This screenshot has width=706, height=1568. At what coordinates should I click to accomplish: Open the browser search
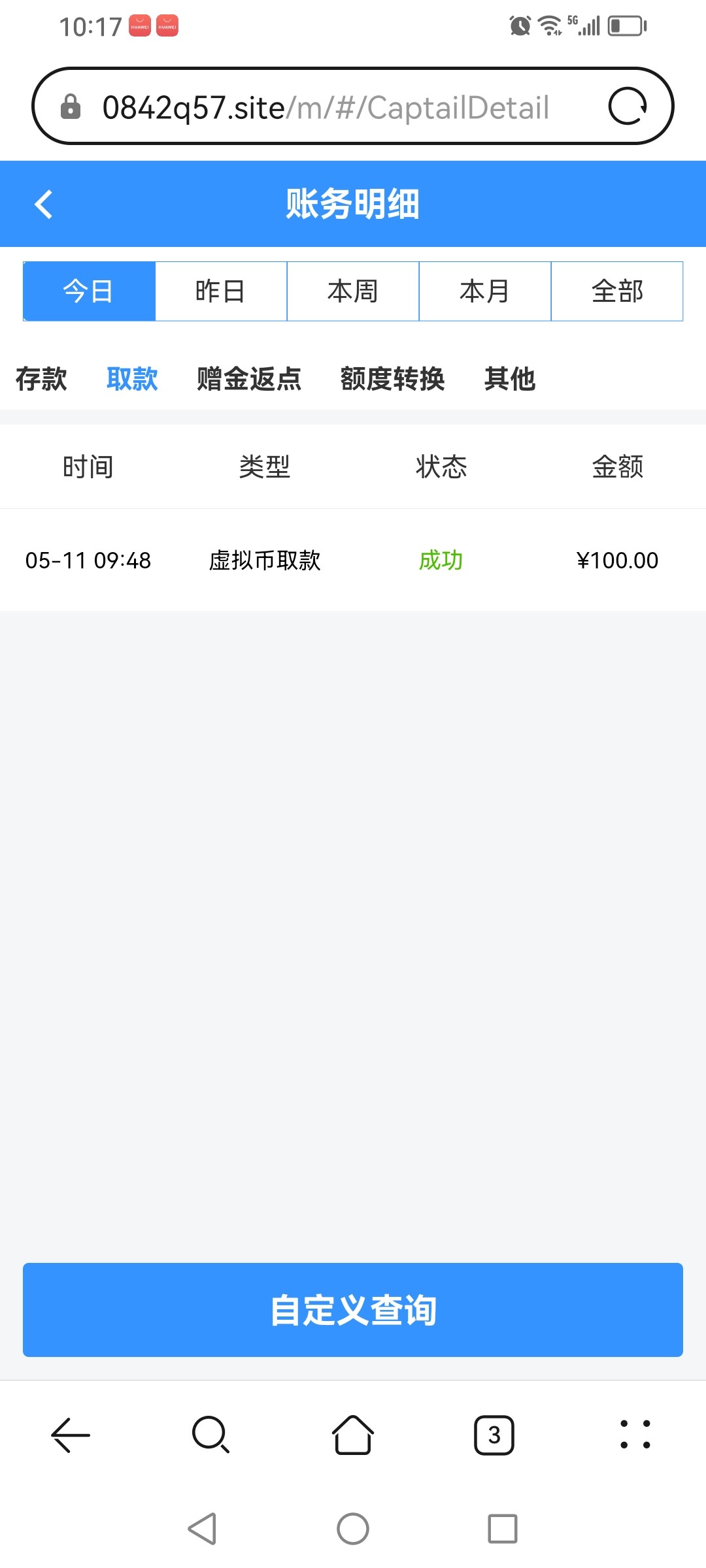coord(211,1435)
